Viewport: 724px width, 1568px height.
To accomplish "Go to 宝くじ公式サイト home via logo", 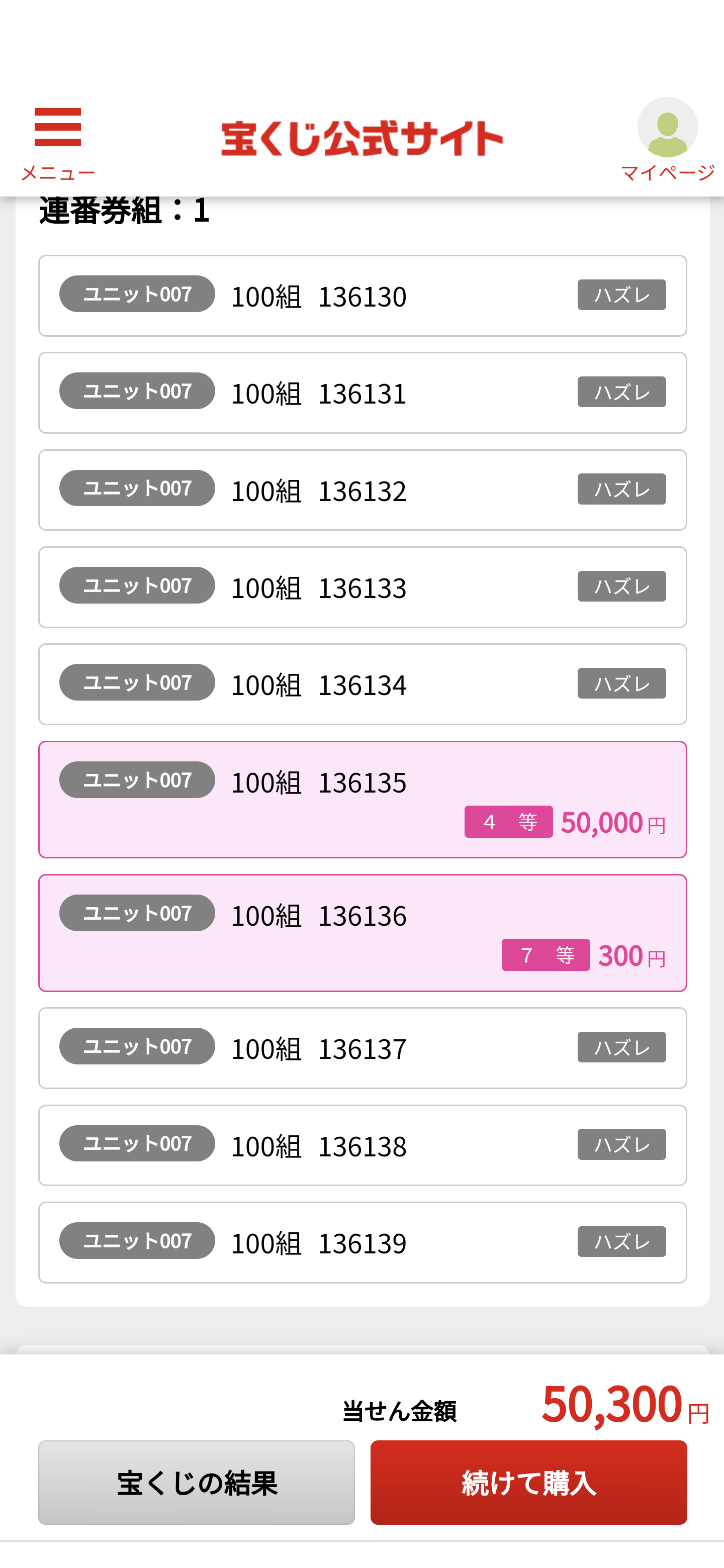I will point(363,138).
